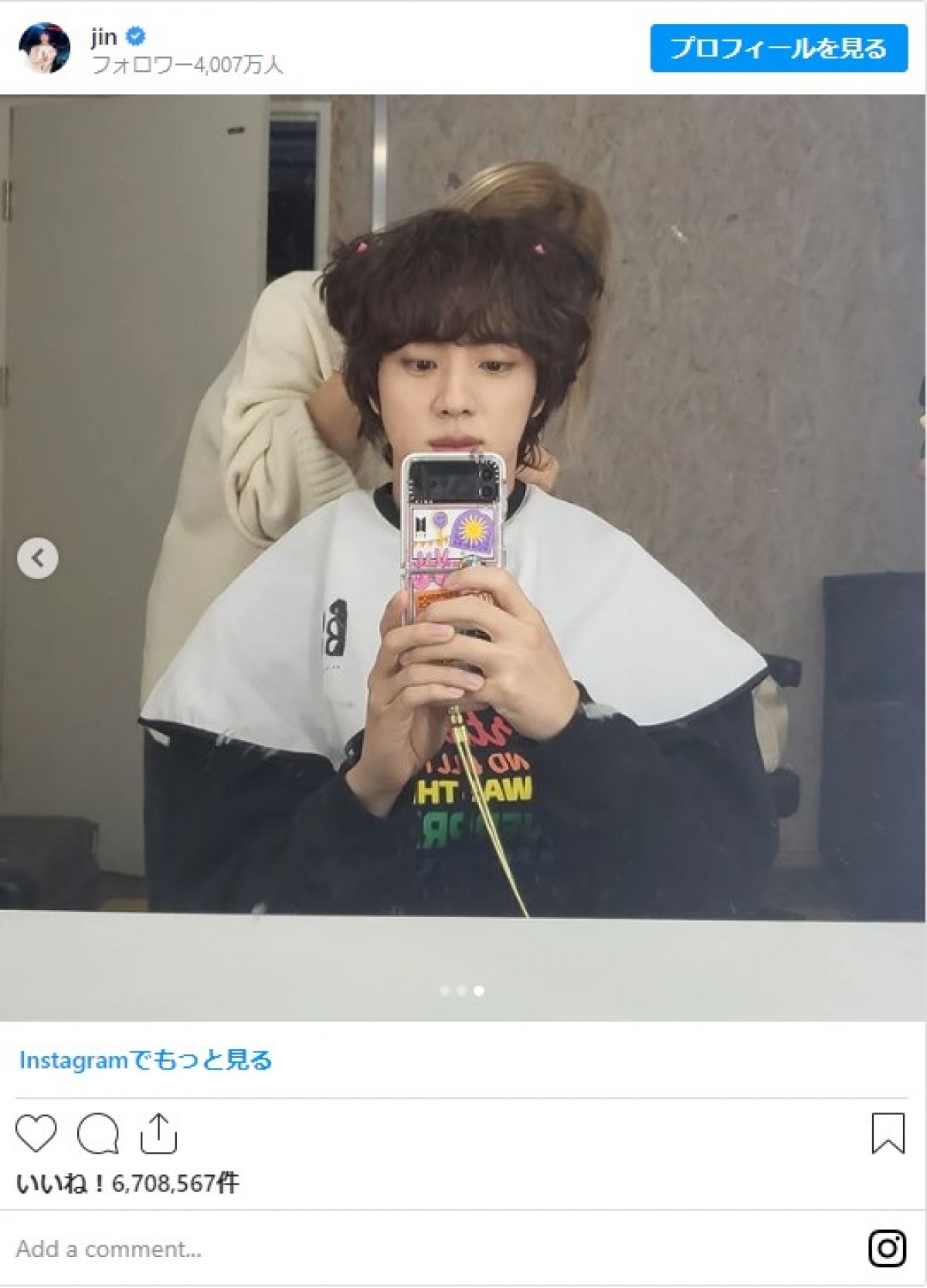Tap the プロフィールを見る button

pyautogui.click(x=778, y=49)
